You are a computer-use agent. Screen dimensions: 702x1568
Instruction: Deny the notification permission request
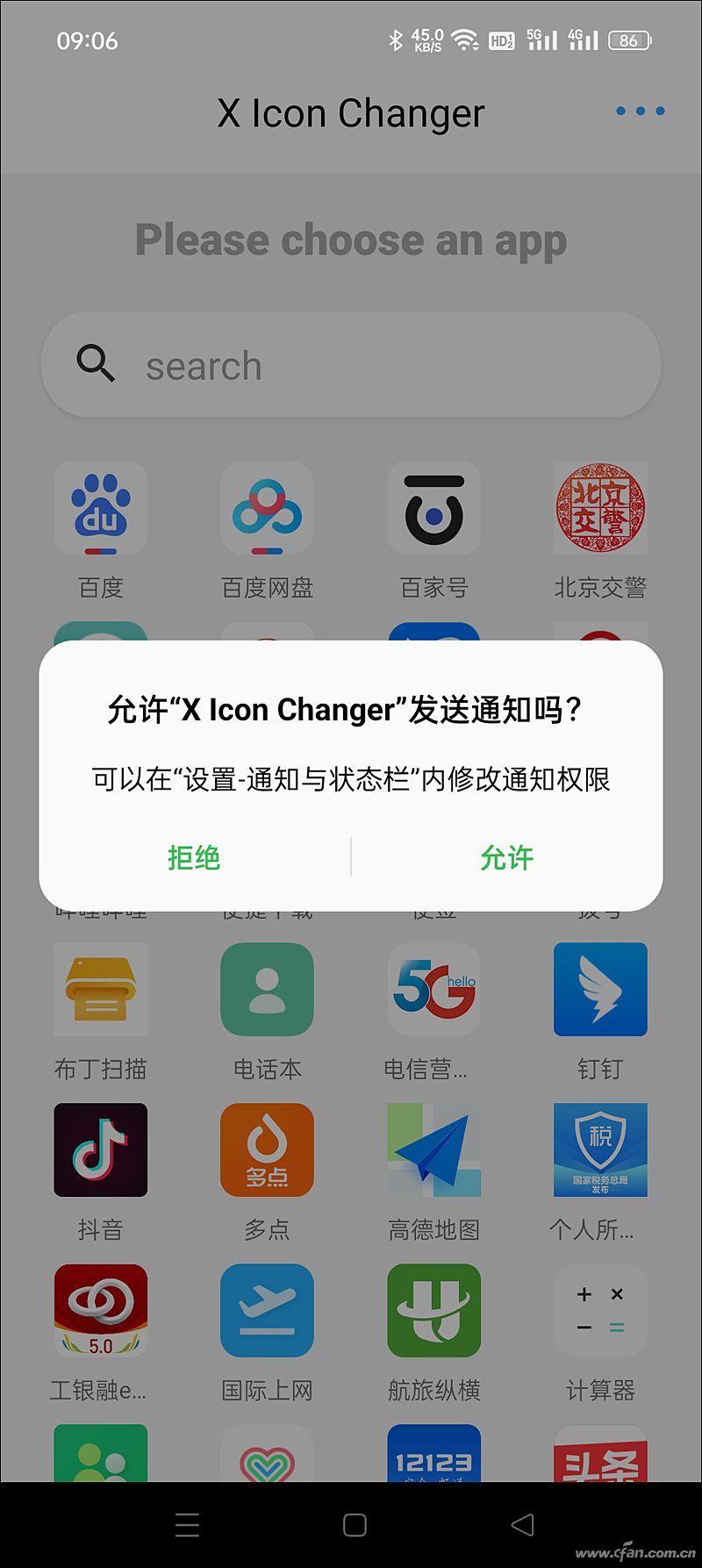coord(194,857)
